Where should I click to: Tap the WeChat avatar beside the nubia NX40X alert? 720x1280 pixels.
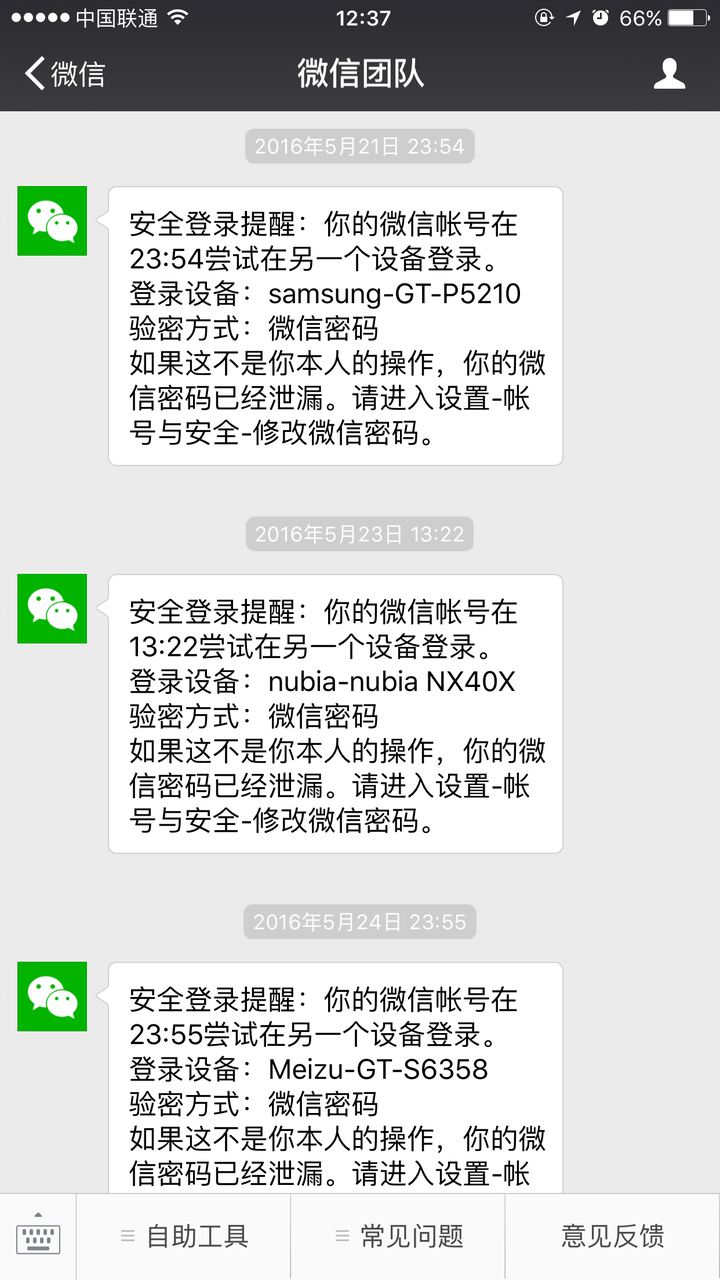[x=52, y=608]
